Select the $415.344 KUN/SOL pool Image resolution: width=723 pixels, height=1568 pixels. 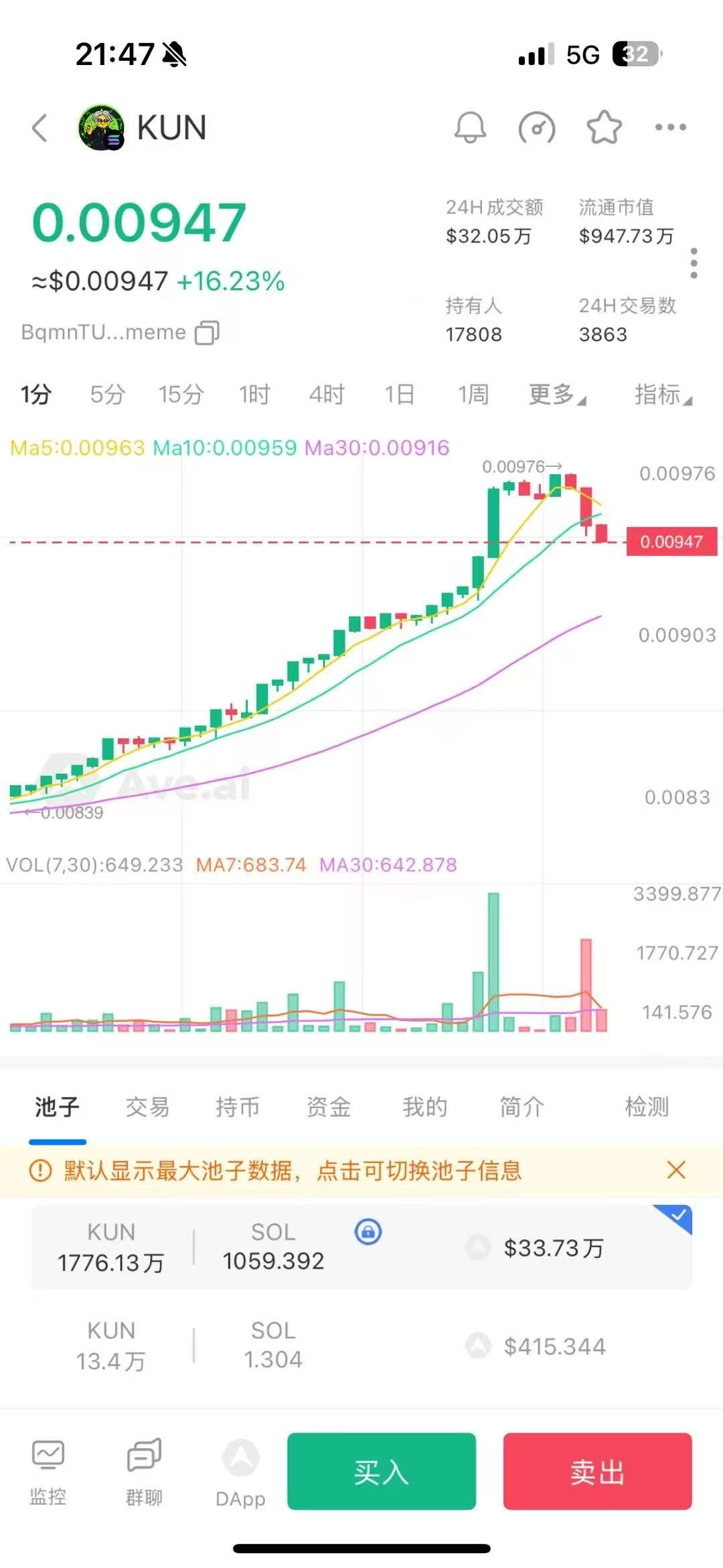point(361,1346)
